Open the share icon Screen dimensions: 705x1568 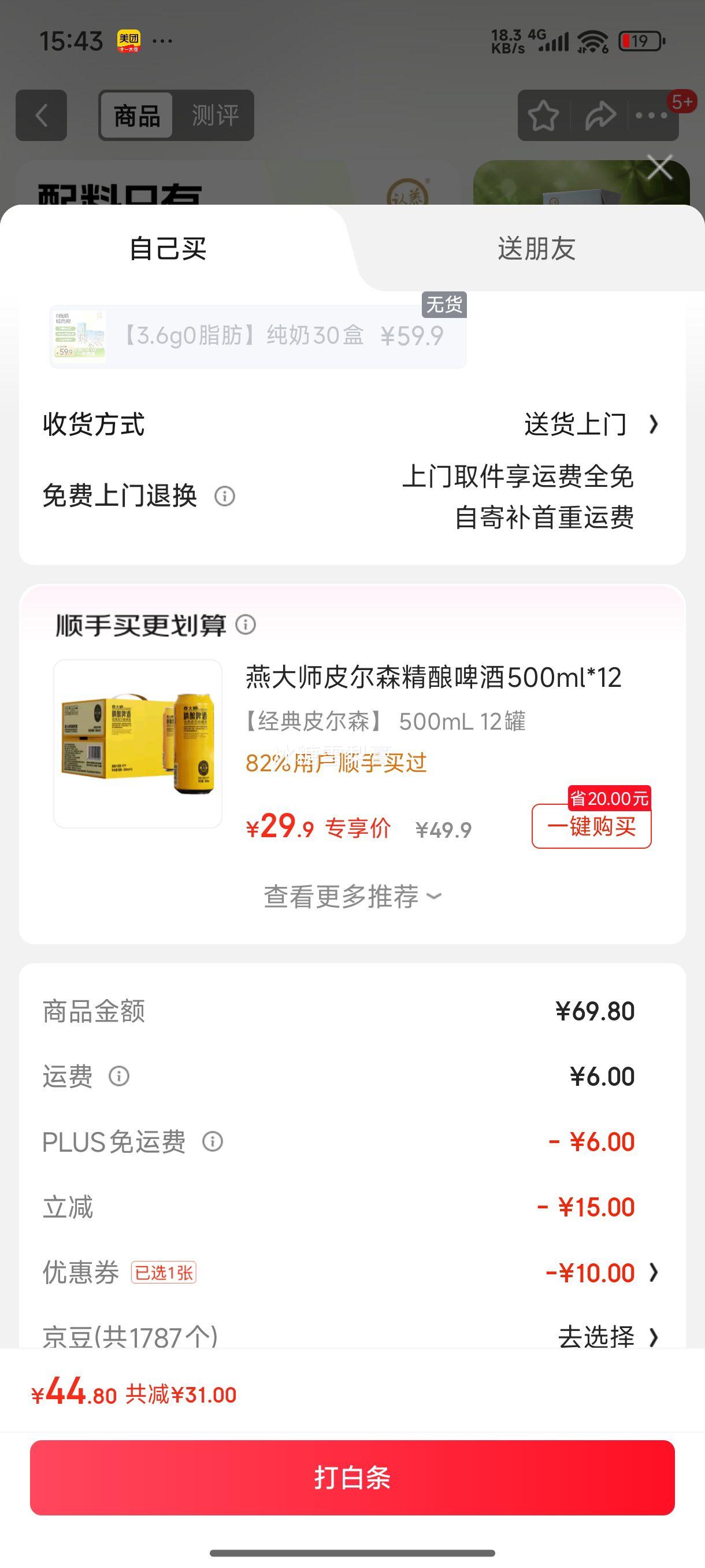[x=599, y=116]
